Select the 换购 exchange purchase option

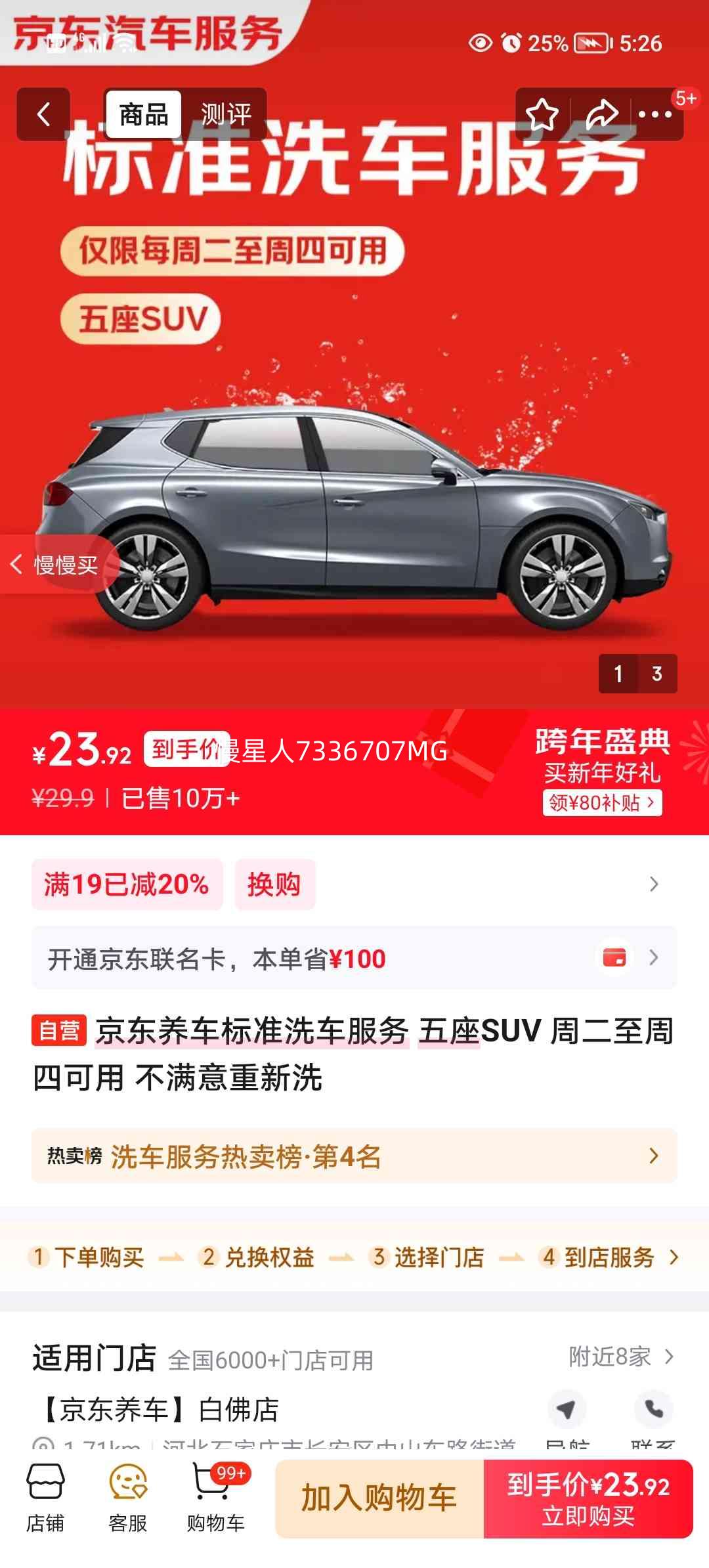(274, 884)
